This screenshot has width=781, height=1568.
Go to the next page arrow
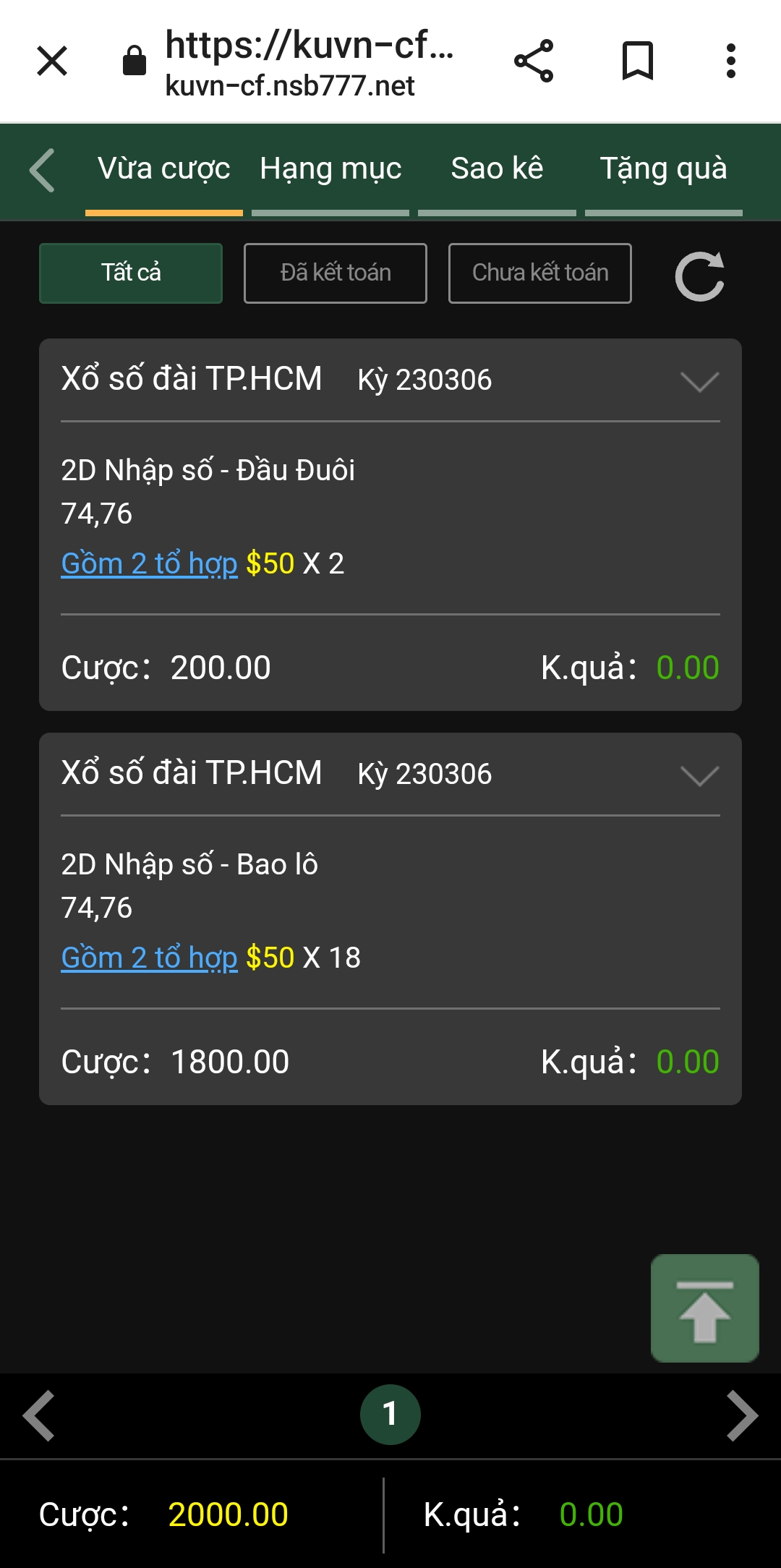tap(743, 1415)
